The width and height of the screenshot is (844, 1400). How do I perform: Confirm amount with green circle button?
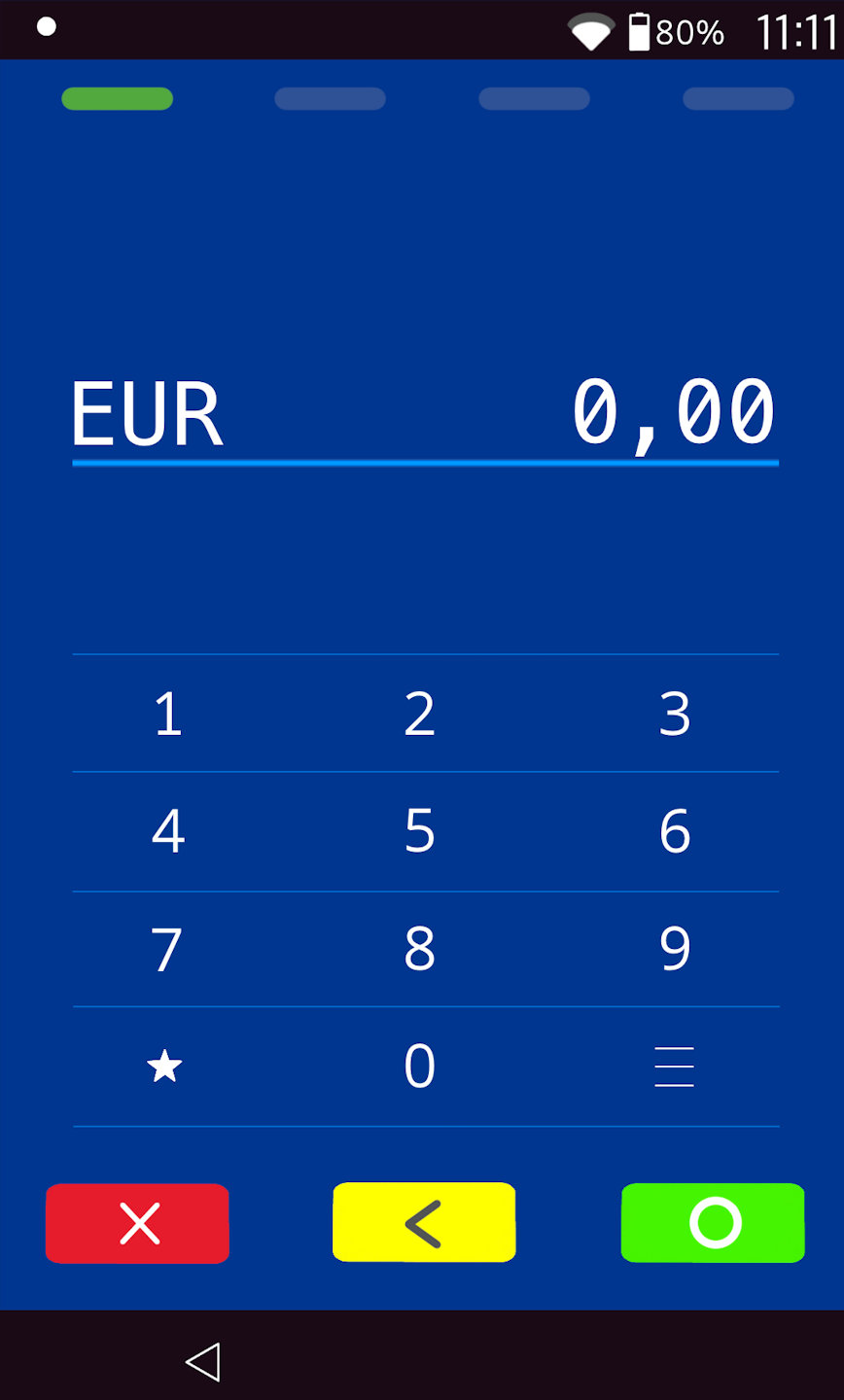point(713,1223)
